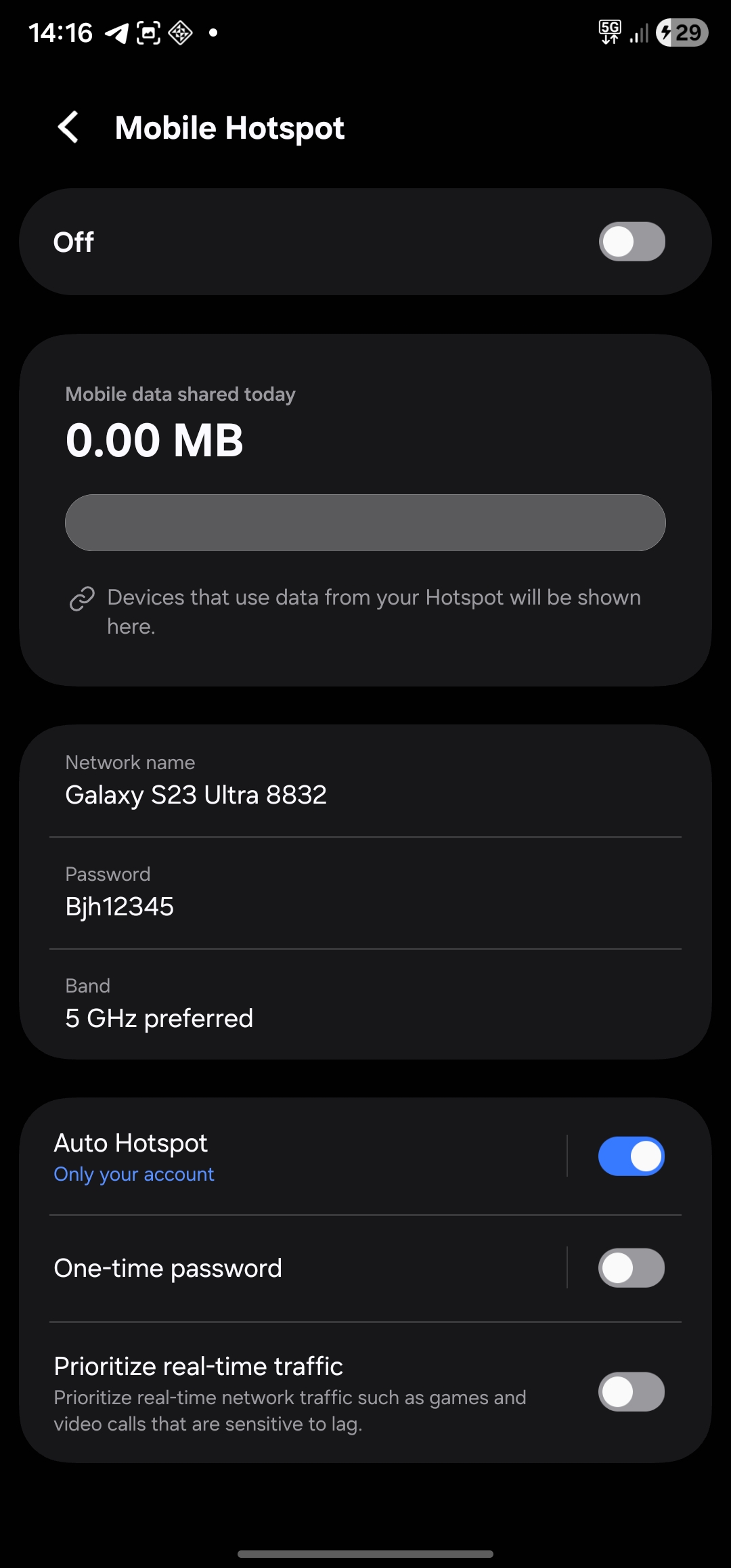Change the Band setting
This screenshot has height=1568, width=731.
[365, 1005]
